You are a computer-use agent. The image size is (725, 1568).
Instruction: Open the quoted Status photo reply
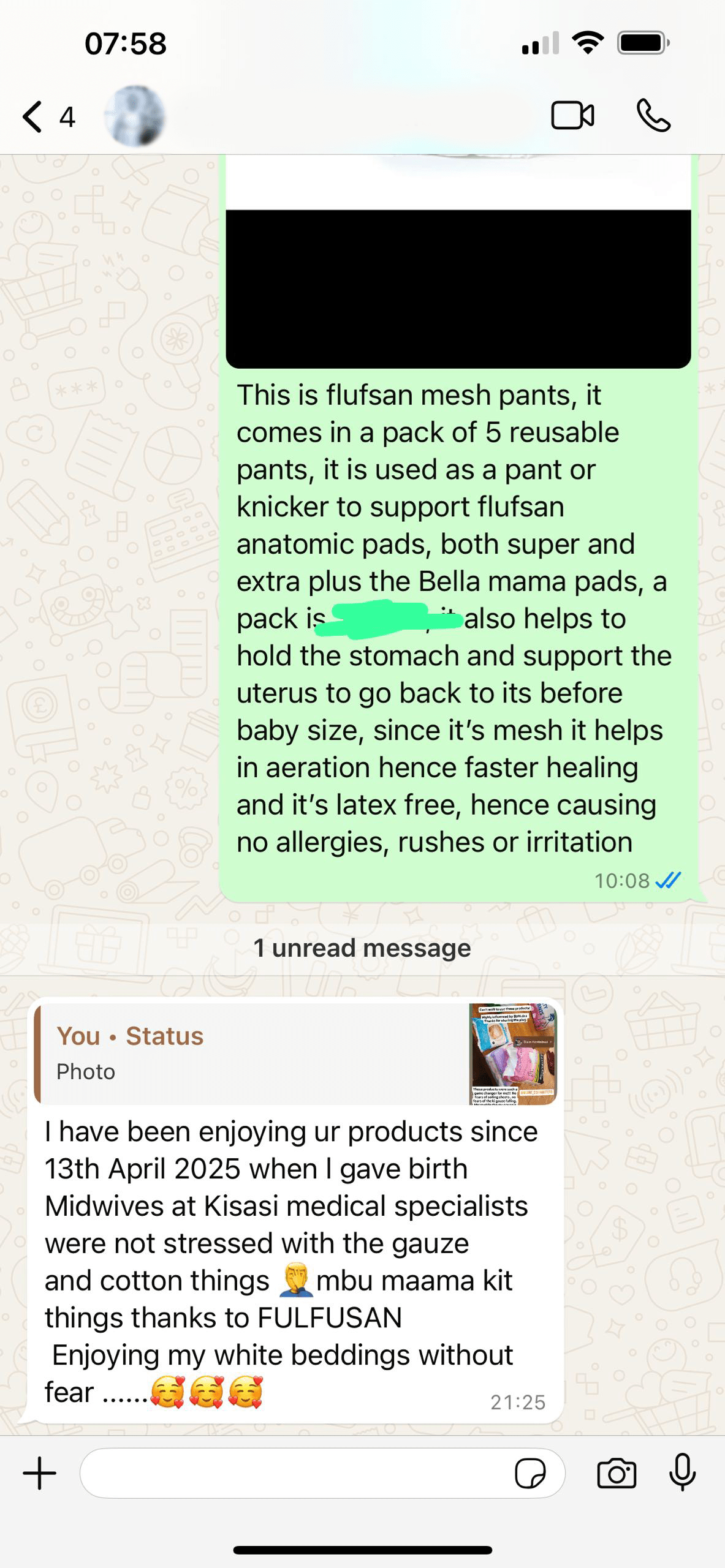(295, 1054)
